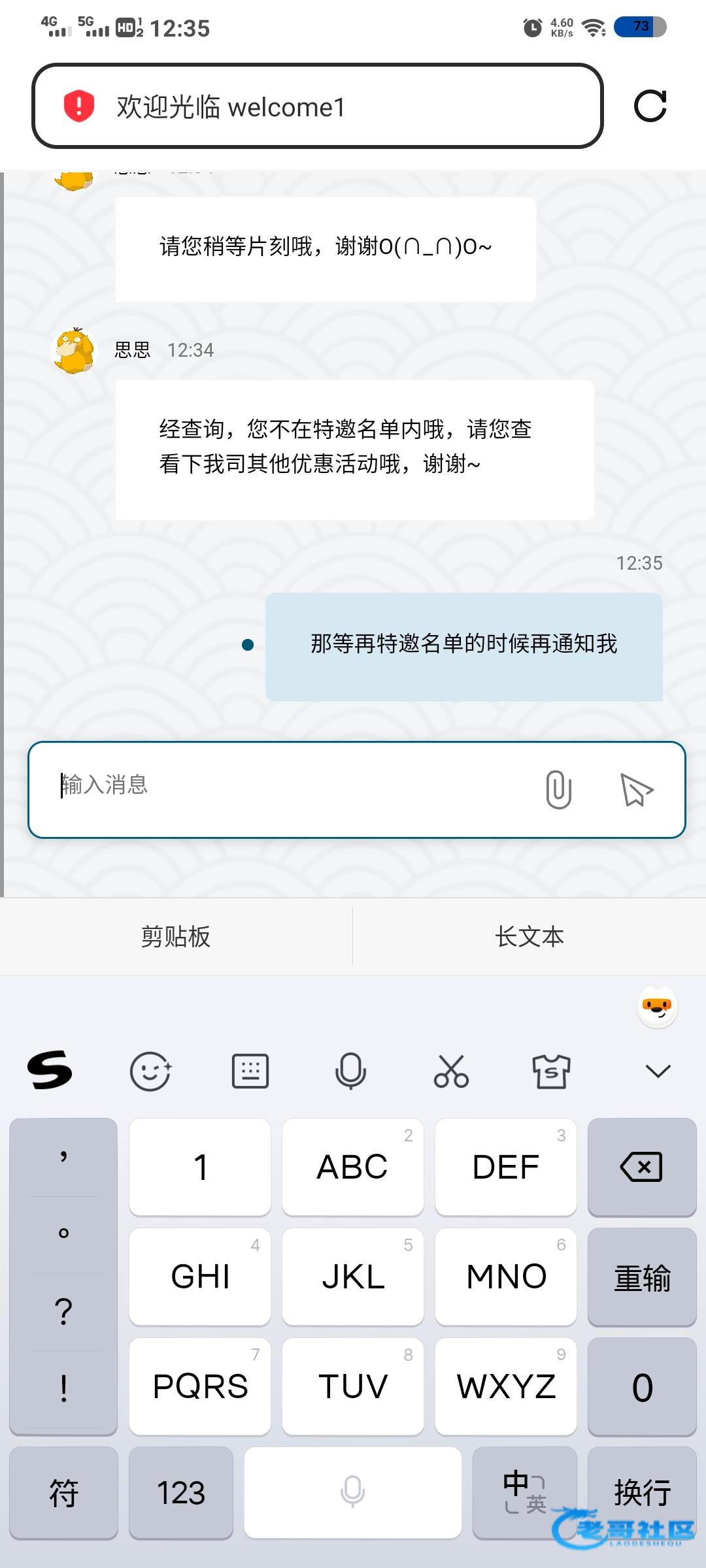Tap the 重输 re-enter key
The height and width of the screenshot is (1568, 706).
coord(641,1277)
